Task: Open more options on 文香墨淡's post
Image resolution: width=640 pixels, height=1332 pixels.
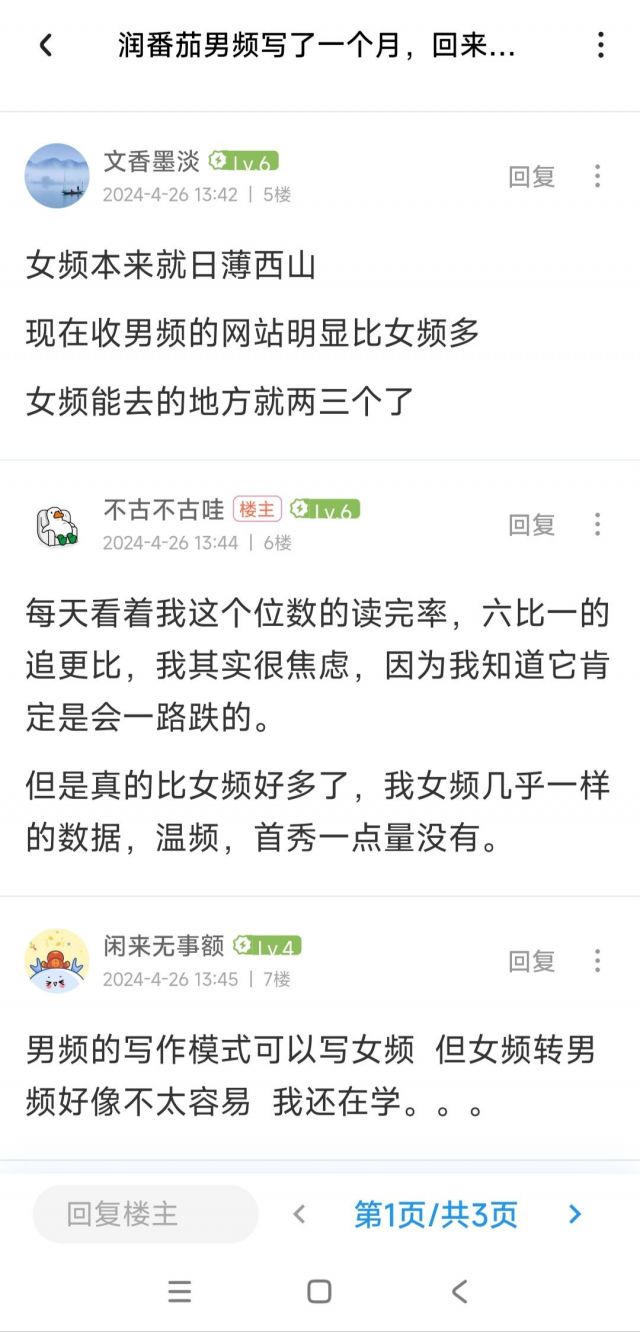Action: click(x=597, y=177)
